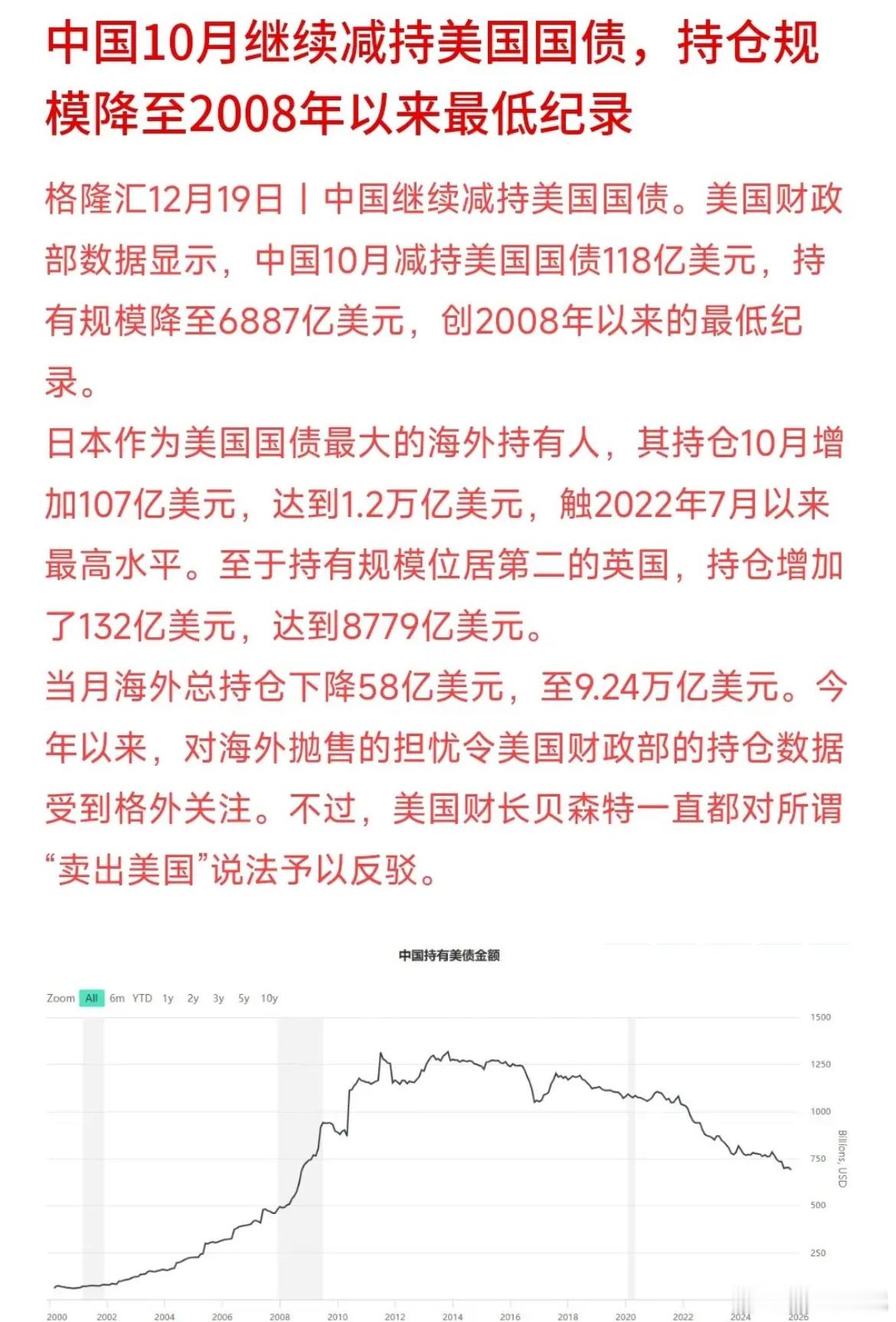Switch chart view to "6m" range

(116, 996)
